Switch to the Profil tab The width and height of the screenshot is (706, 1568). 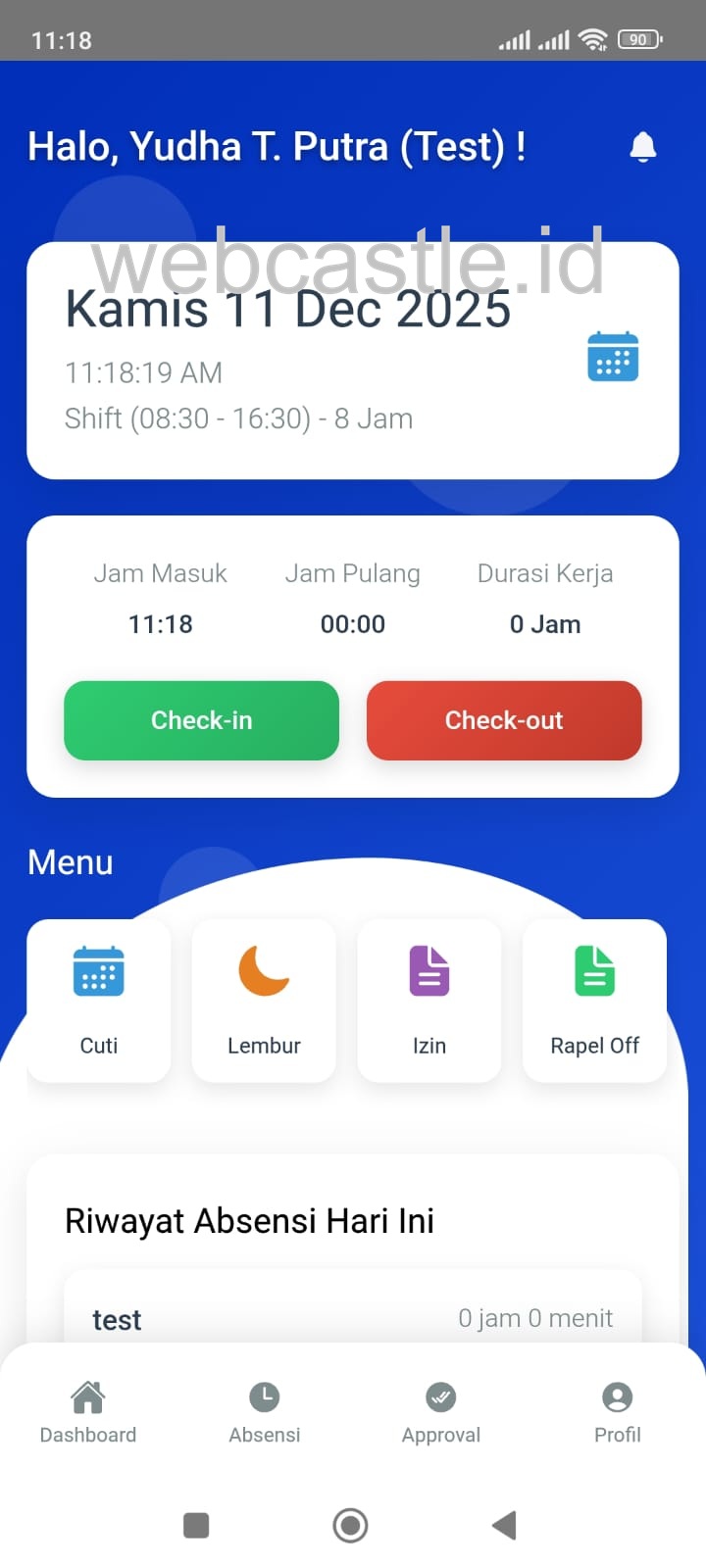618,1412
